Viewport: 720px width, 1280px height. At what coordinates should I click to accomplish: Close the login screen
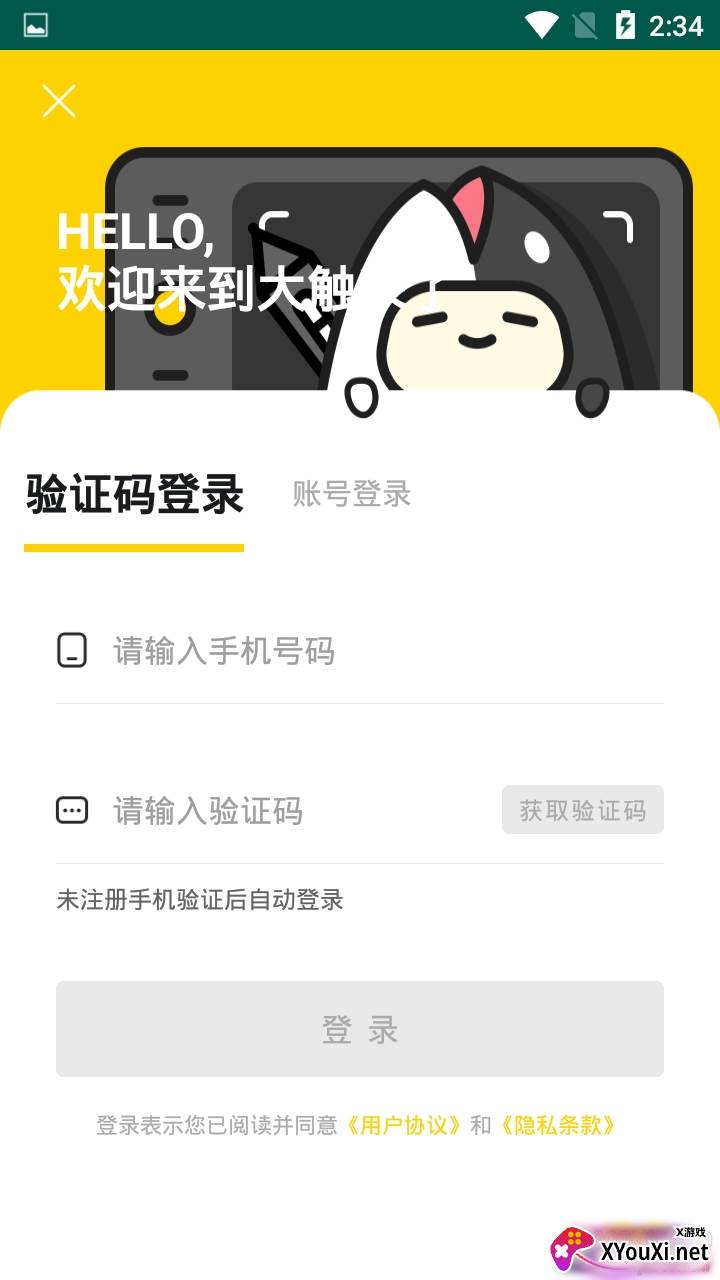click(x=59, y=101)
